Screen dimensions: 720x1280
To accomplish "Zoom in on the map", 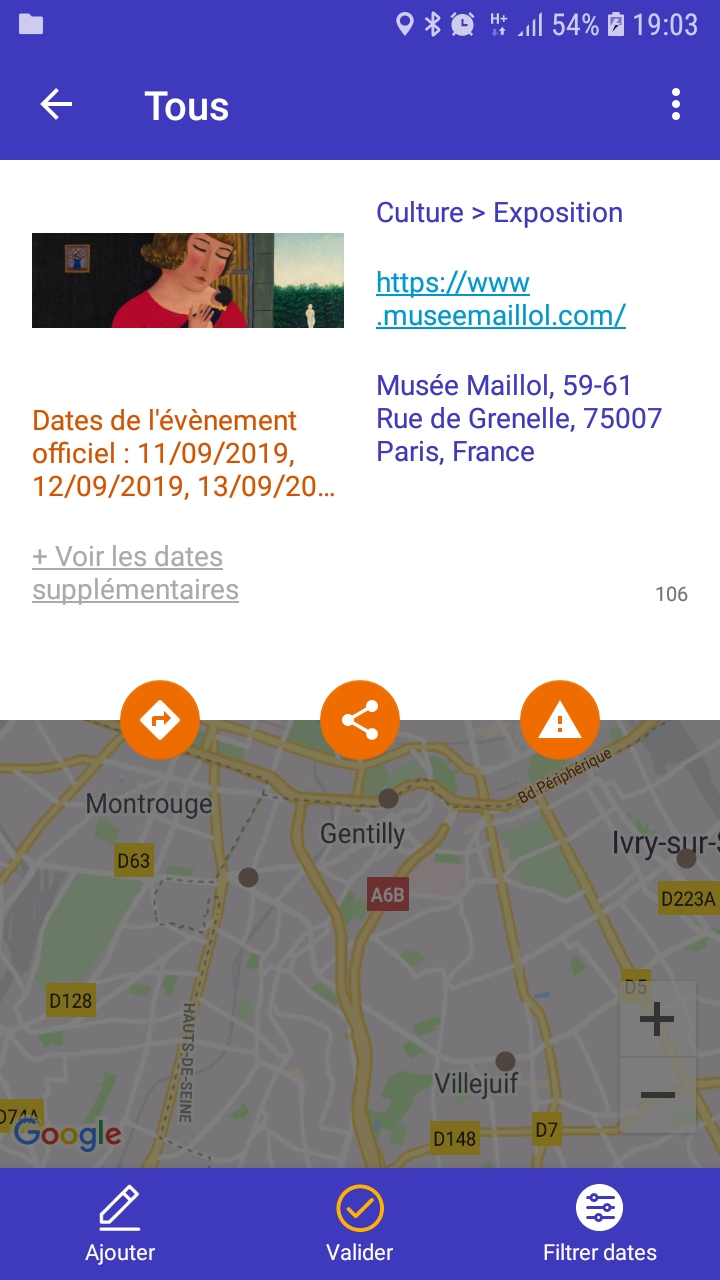I will (x=657, y=1020).
